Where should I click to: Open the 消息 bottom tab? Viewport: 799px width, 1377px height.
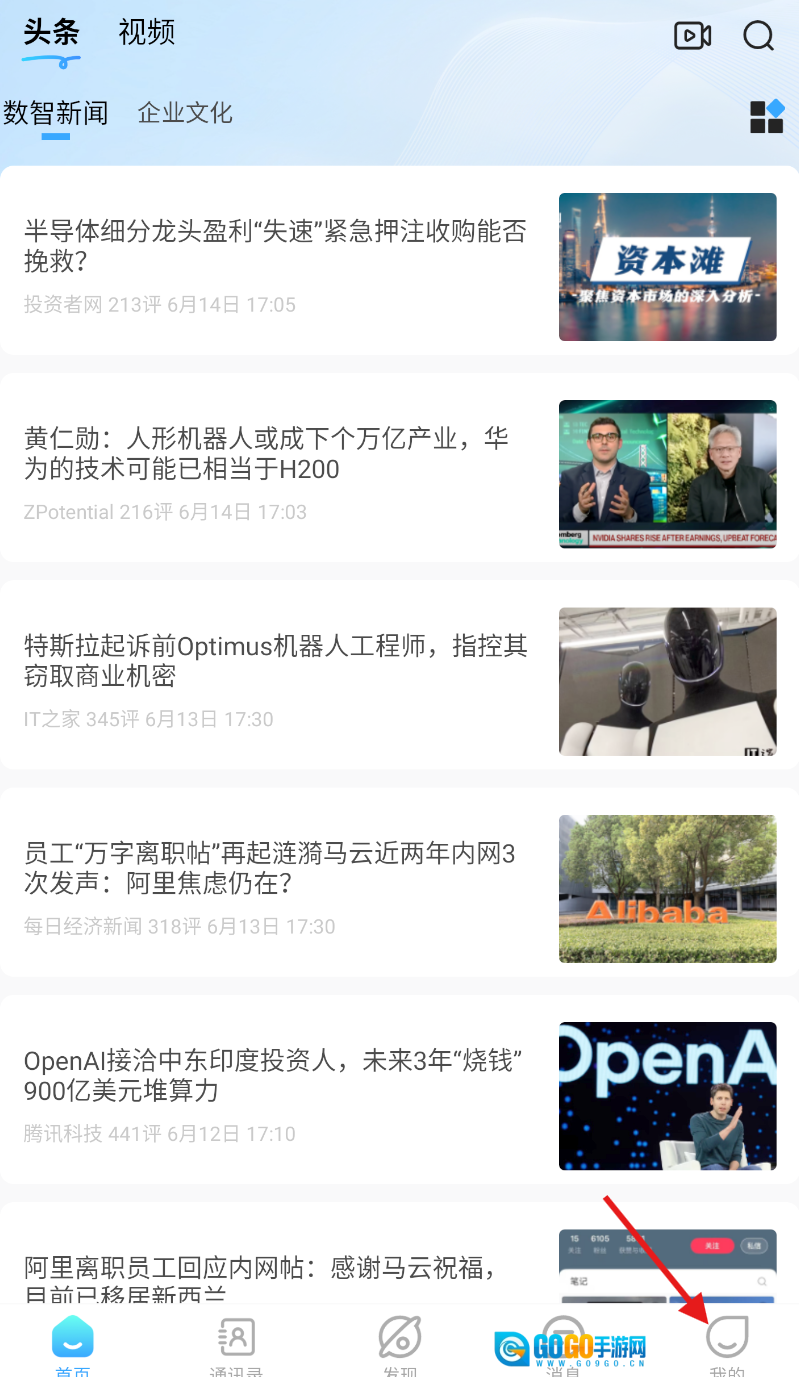[564, 1345]
